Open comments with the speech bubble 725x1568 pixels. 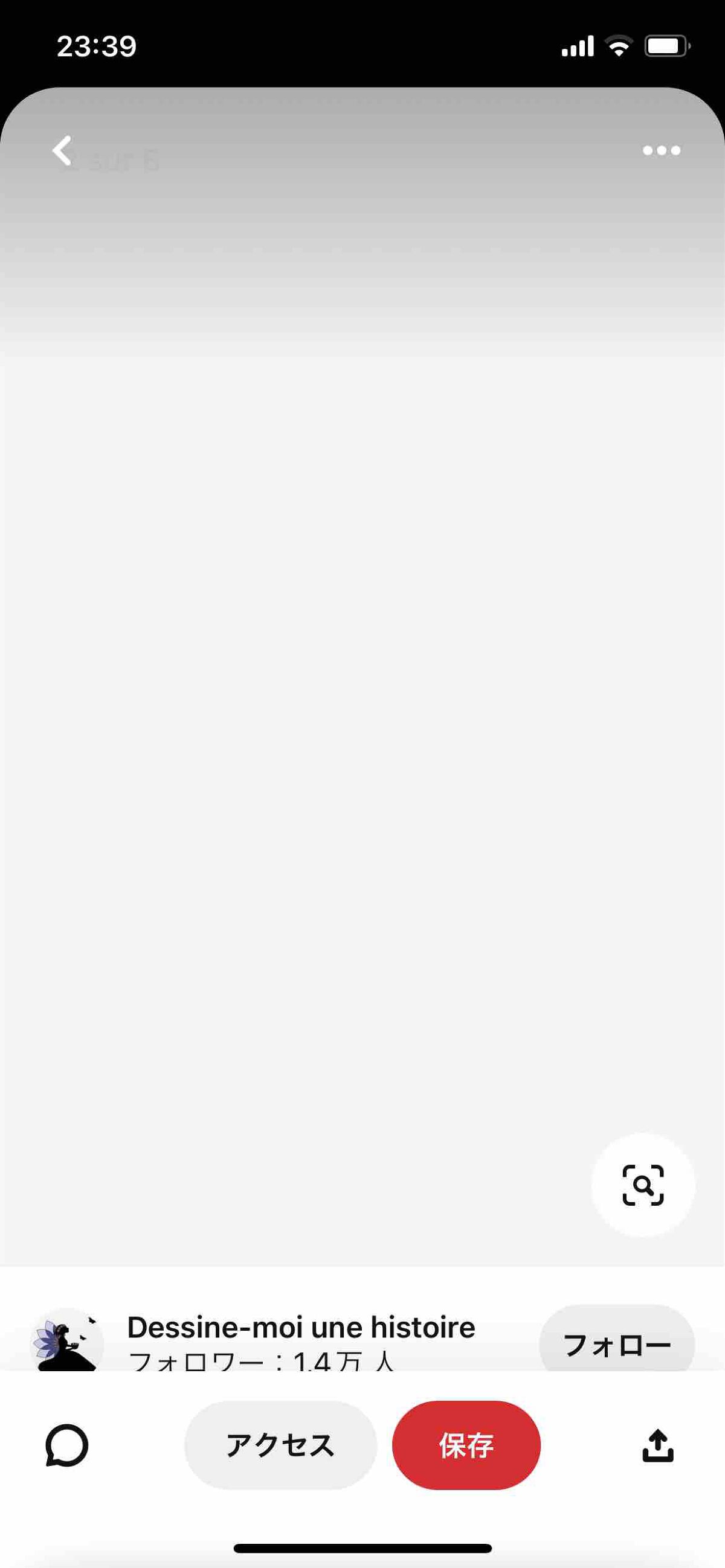coord(67,1445)
